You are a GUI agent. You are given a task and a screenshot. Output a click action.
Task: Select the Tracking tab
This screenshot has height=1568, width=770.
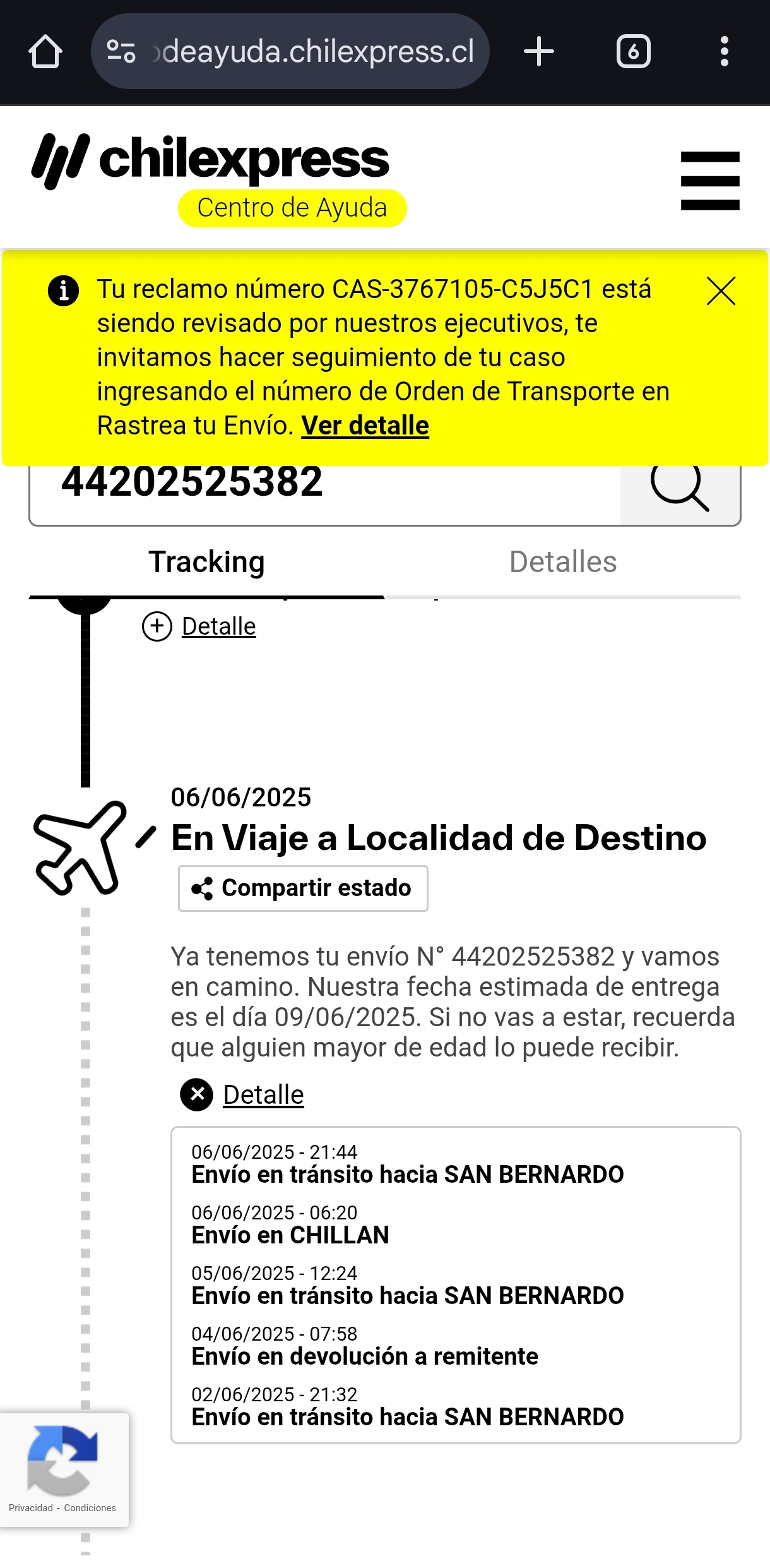click(x=206, y=562)
